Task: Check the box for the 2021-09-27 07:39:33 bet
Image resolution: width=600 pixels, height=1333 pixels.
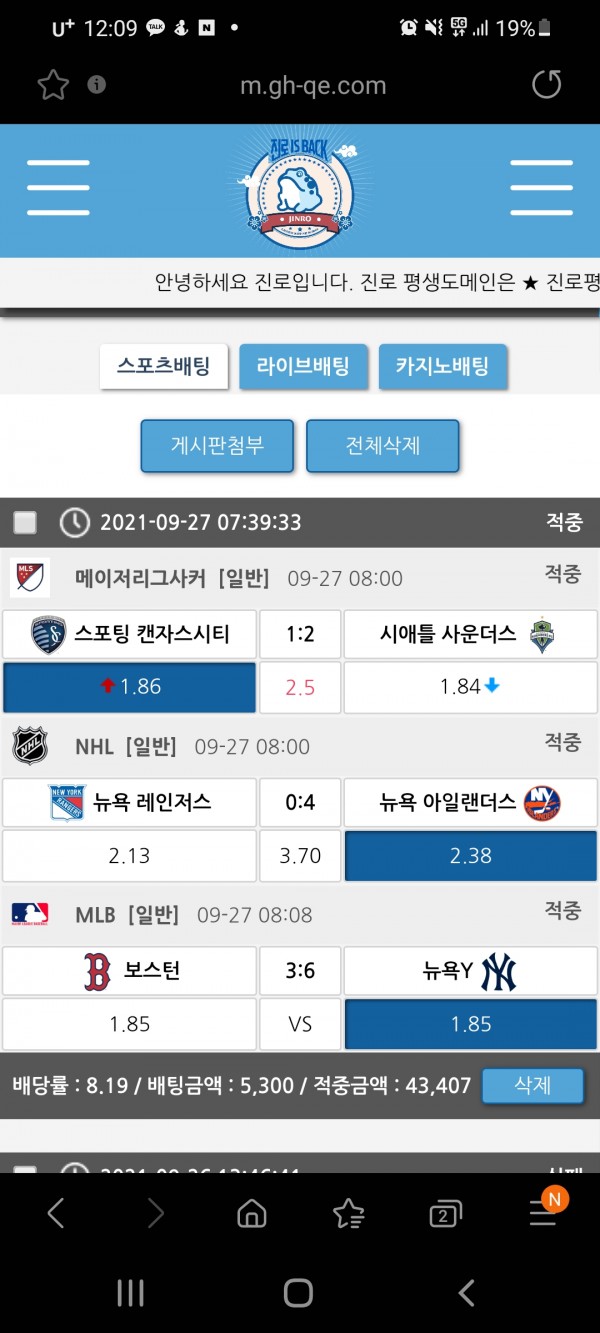Action: tap(25, 522)
